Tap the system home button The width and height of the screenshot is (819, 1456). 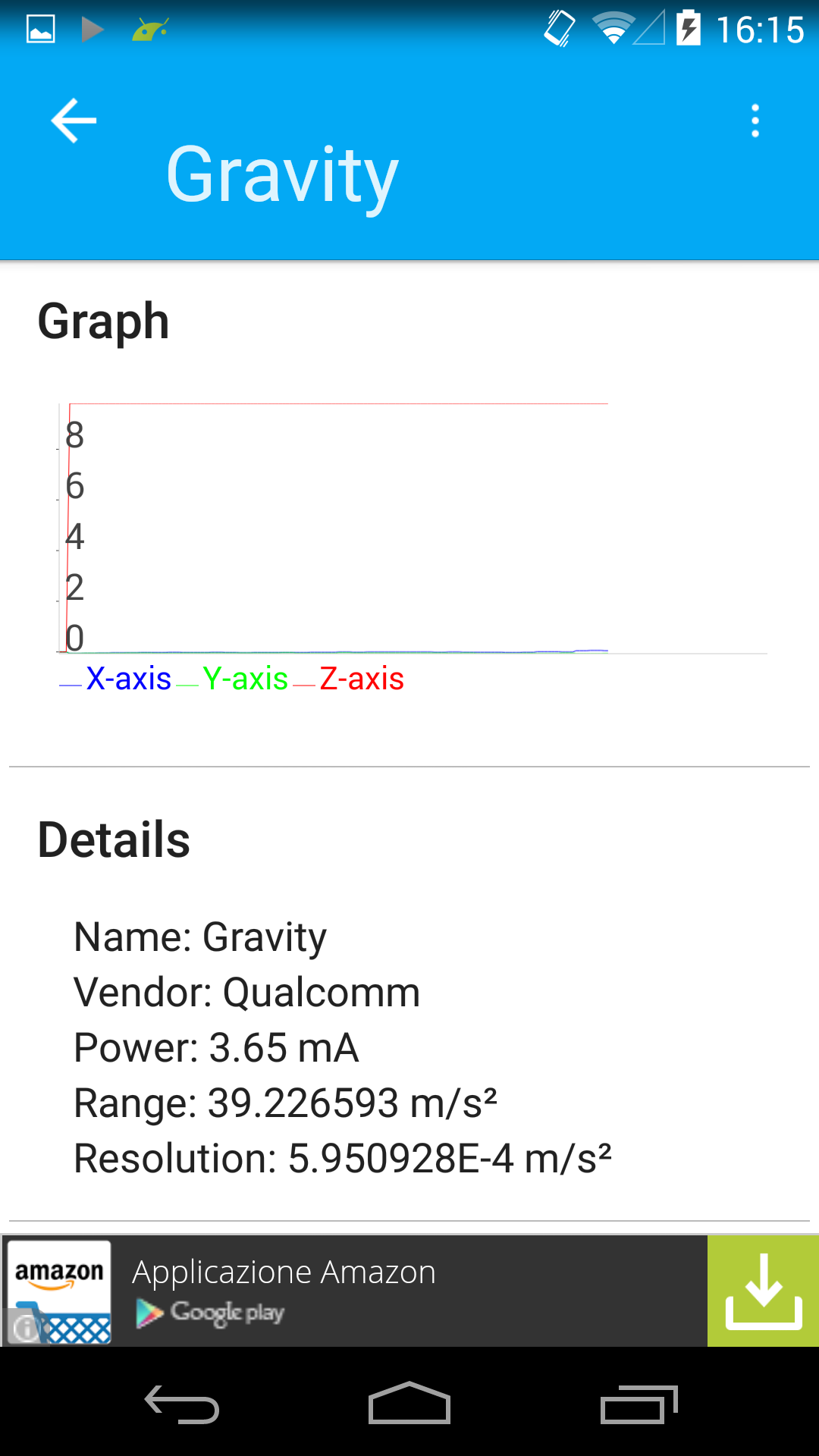(409, 1403)
